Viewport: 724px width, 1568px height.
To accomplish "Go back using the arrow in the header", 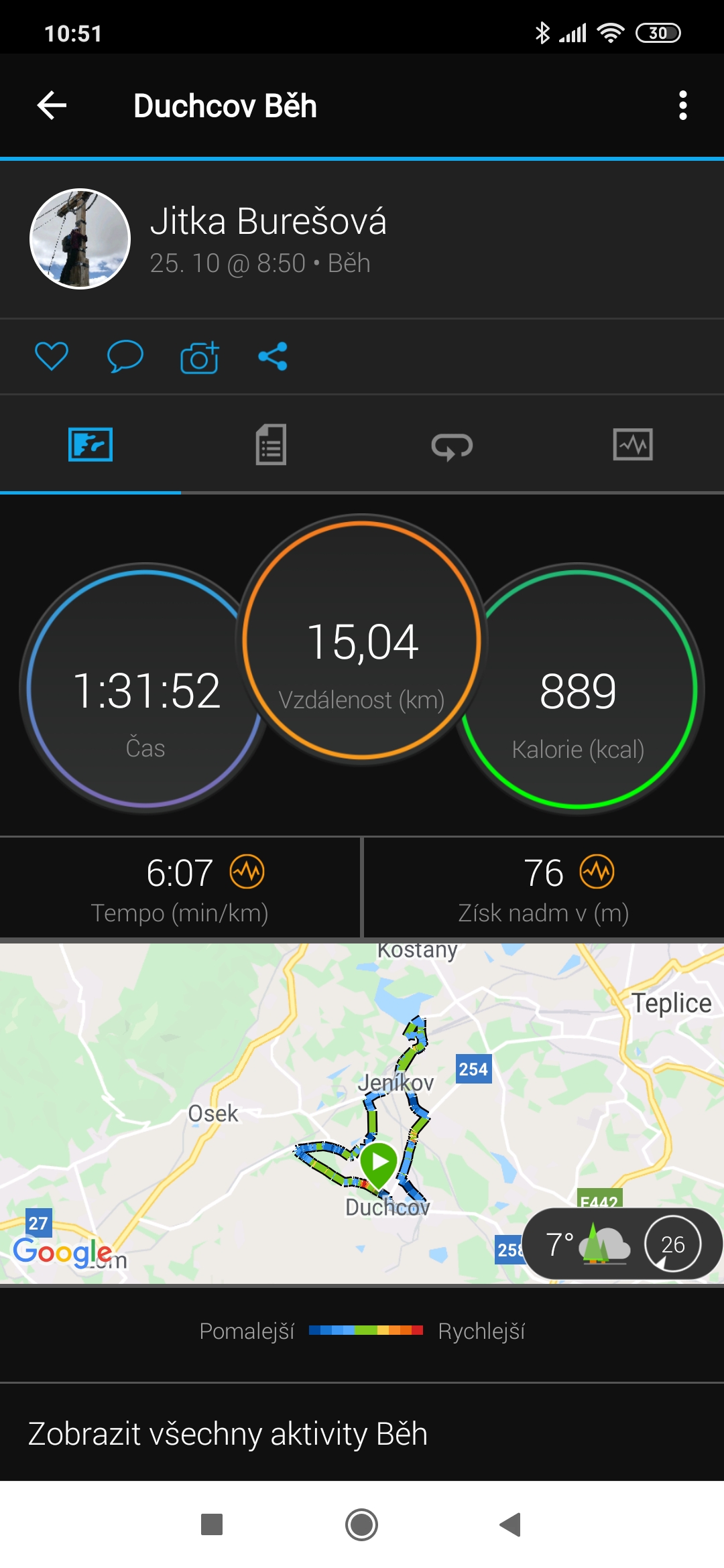I will coord(52,106).
